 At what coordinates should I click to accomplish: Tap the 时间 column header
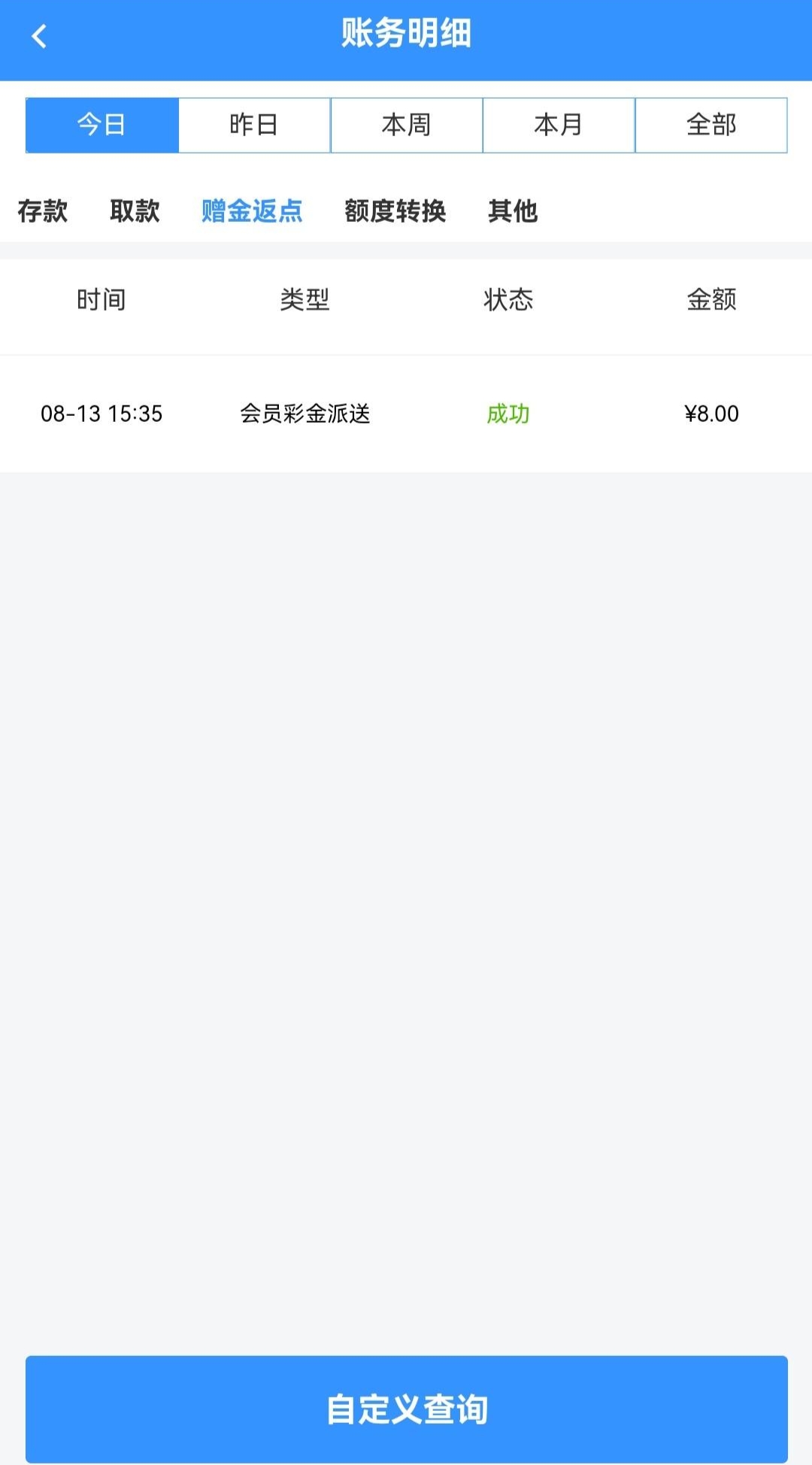(101, 300)
